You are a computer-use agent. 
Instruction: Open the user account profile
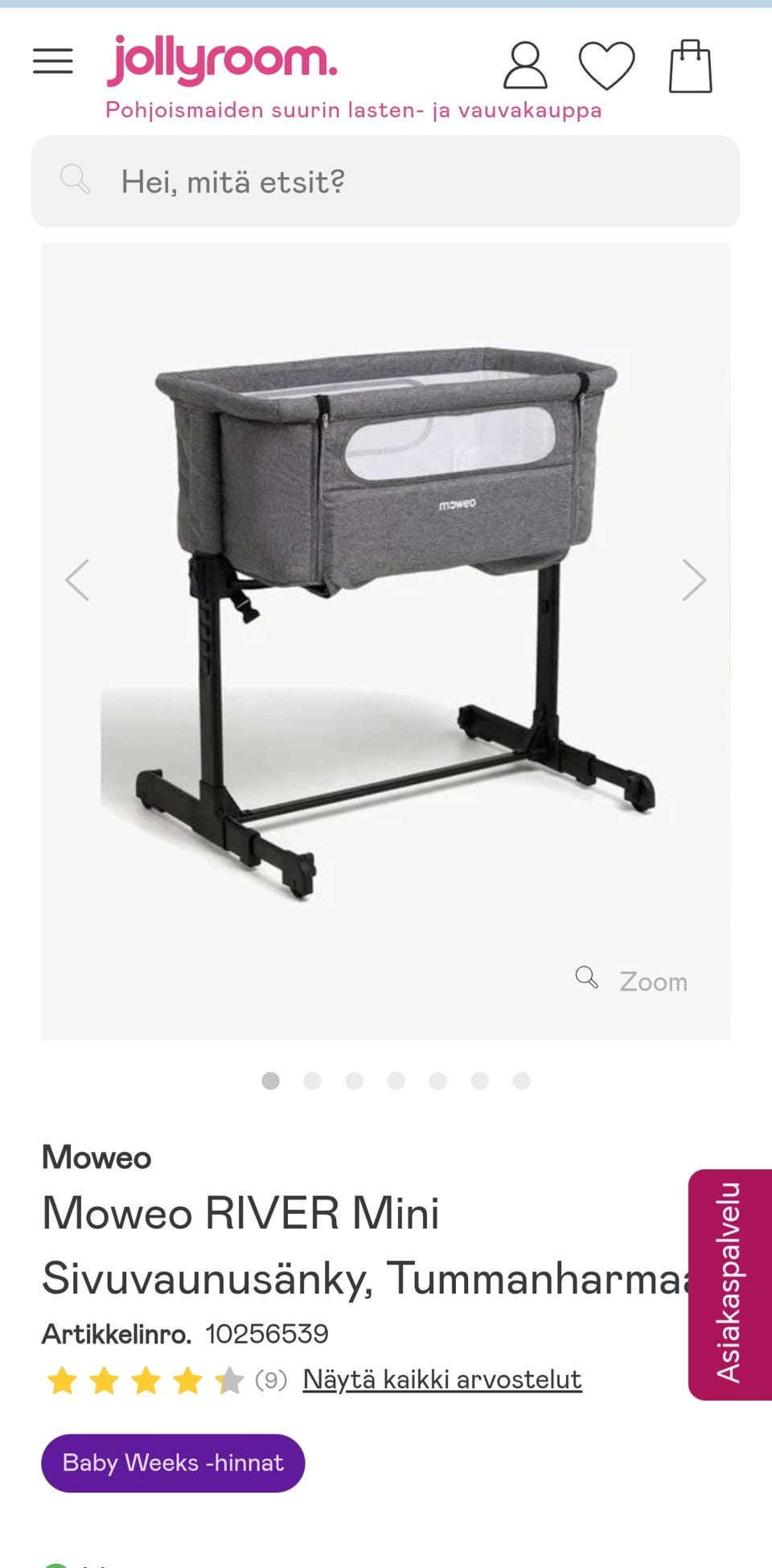pyautogui.click(x=525, y=66)
